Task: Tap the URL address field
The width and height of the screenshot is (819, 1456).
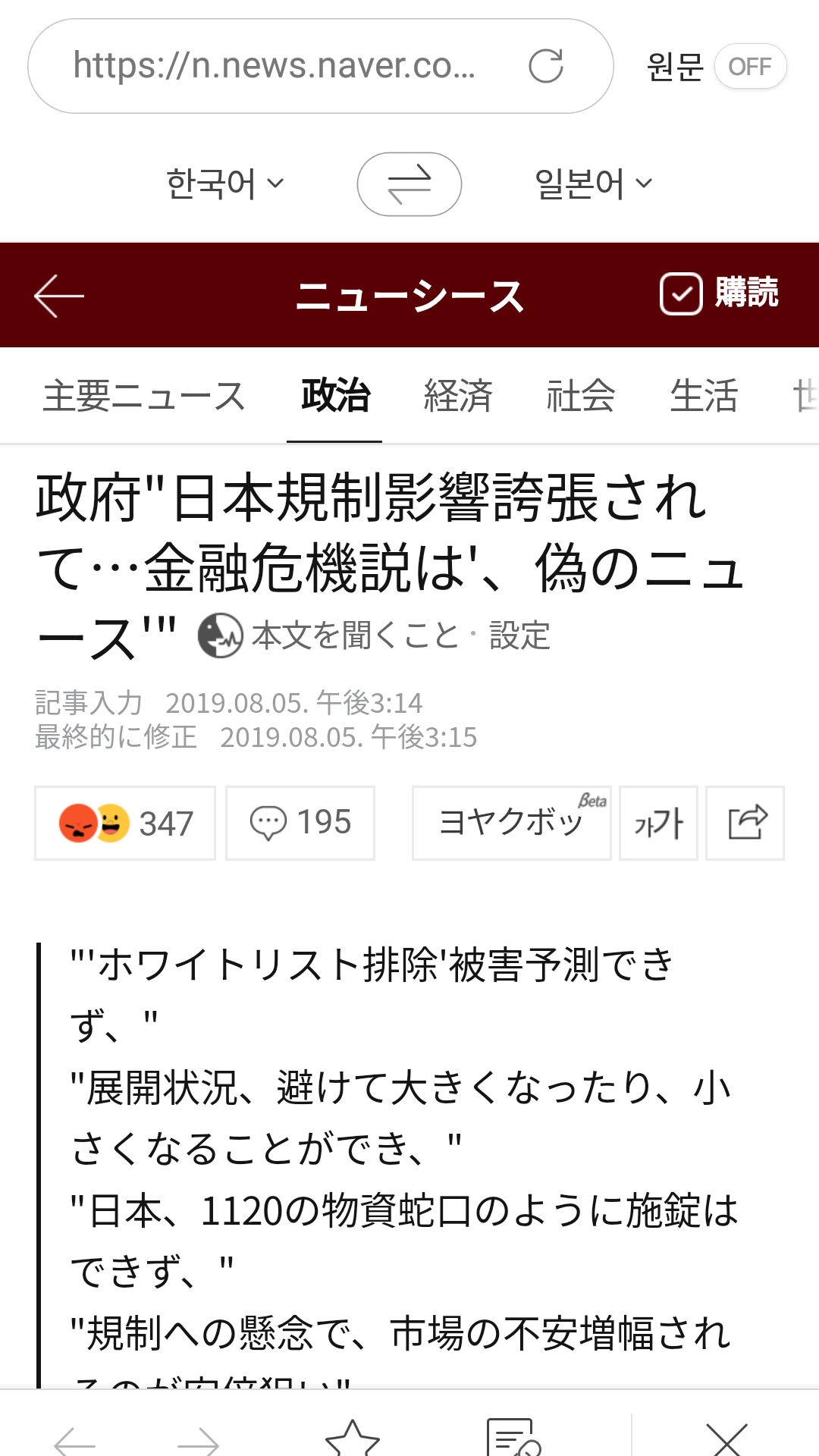Action: click(273, 66)
